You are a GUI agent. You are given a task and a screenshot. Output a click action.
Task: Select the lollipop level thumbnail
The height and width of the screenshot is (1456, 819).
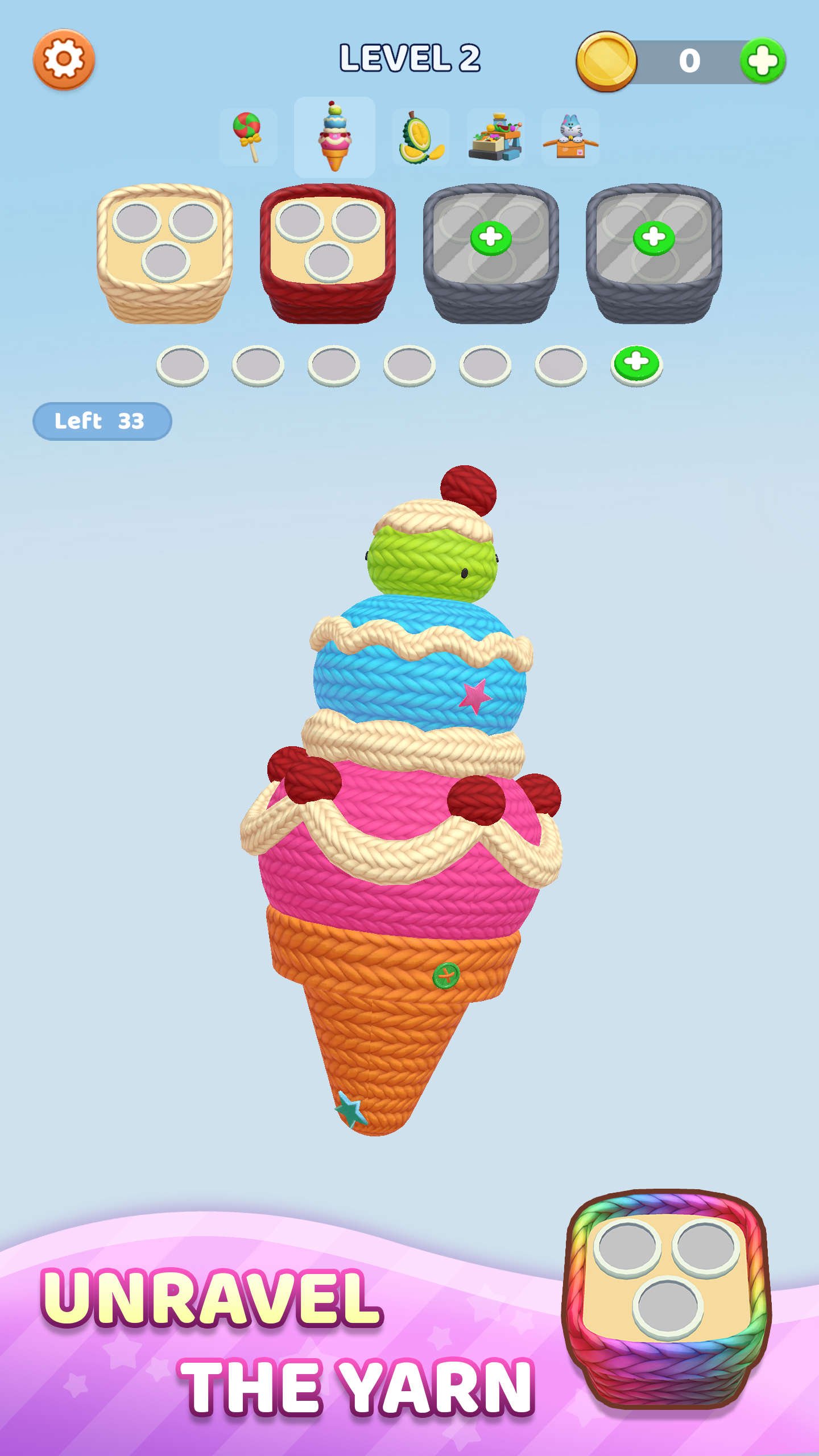click(x=248, y=137)
